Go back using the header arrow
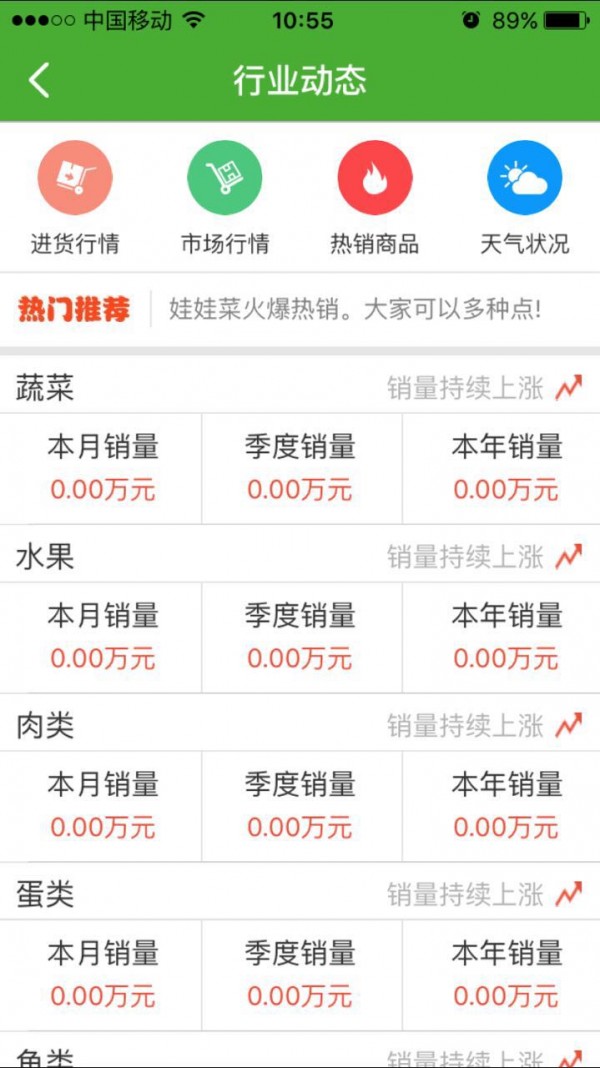The width and height of the screenshot is (600, 1068). coord(39,80)
